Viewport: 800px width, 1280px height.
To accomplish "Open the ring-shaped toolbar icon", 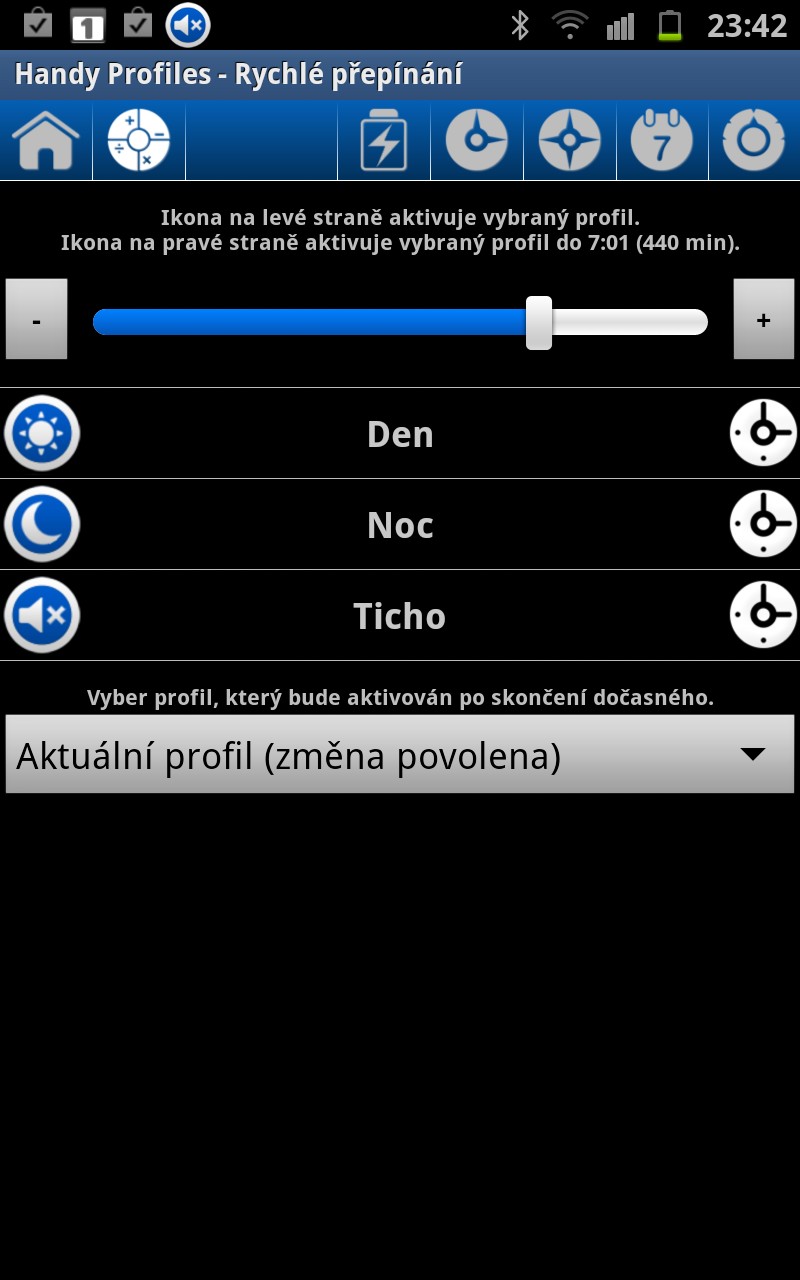I will tap(753, 141).
